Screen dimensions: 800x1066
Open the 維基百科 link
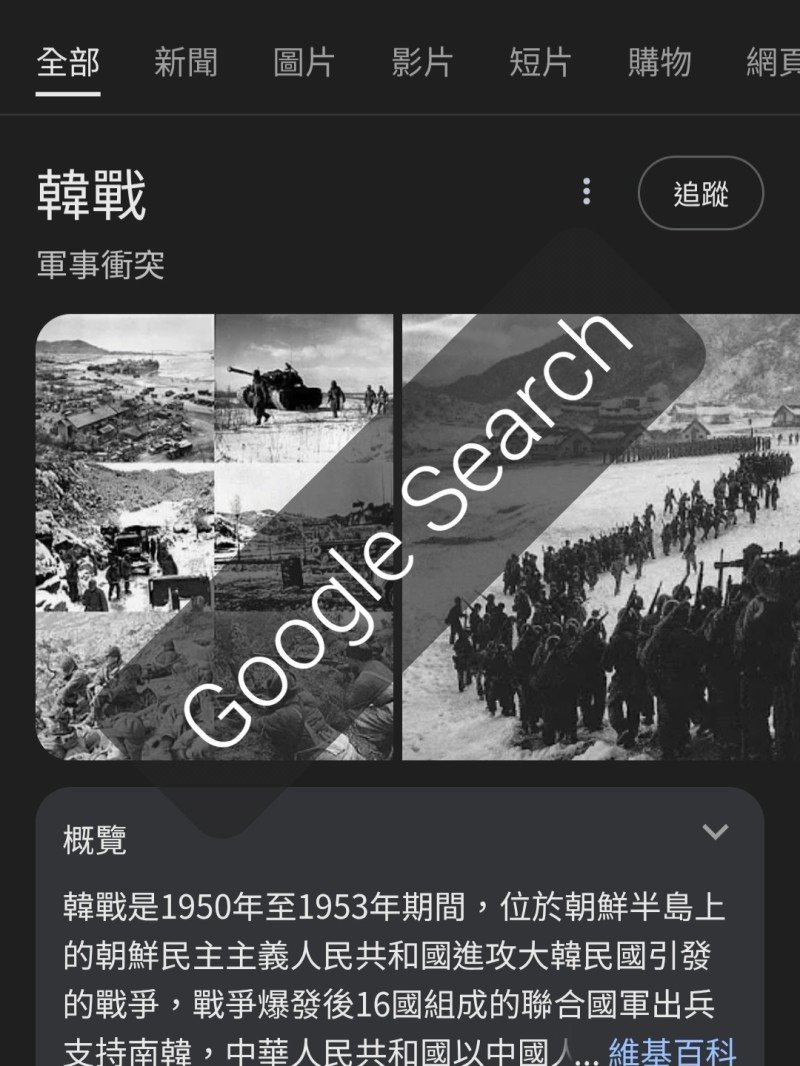[672, 1050]
